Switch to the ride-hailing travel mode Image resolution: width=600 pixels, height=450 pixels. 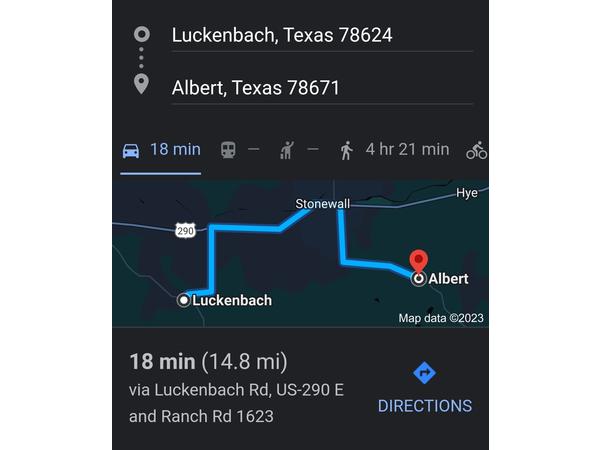pos(299,150)
